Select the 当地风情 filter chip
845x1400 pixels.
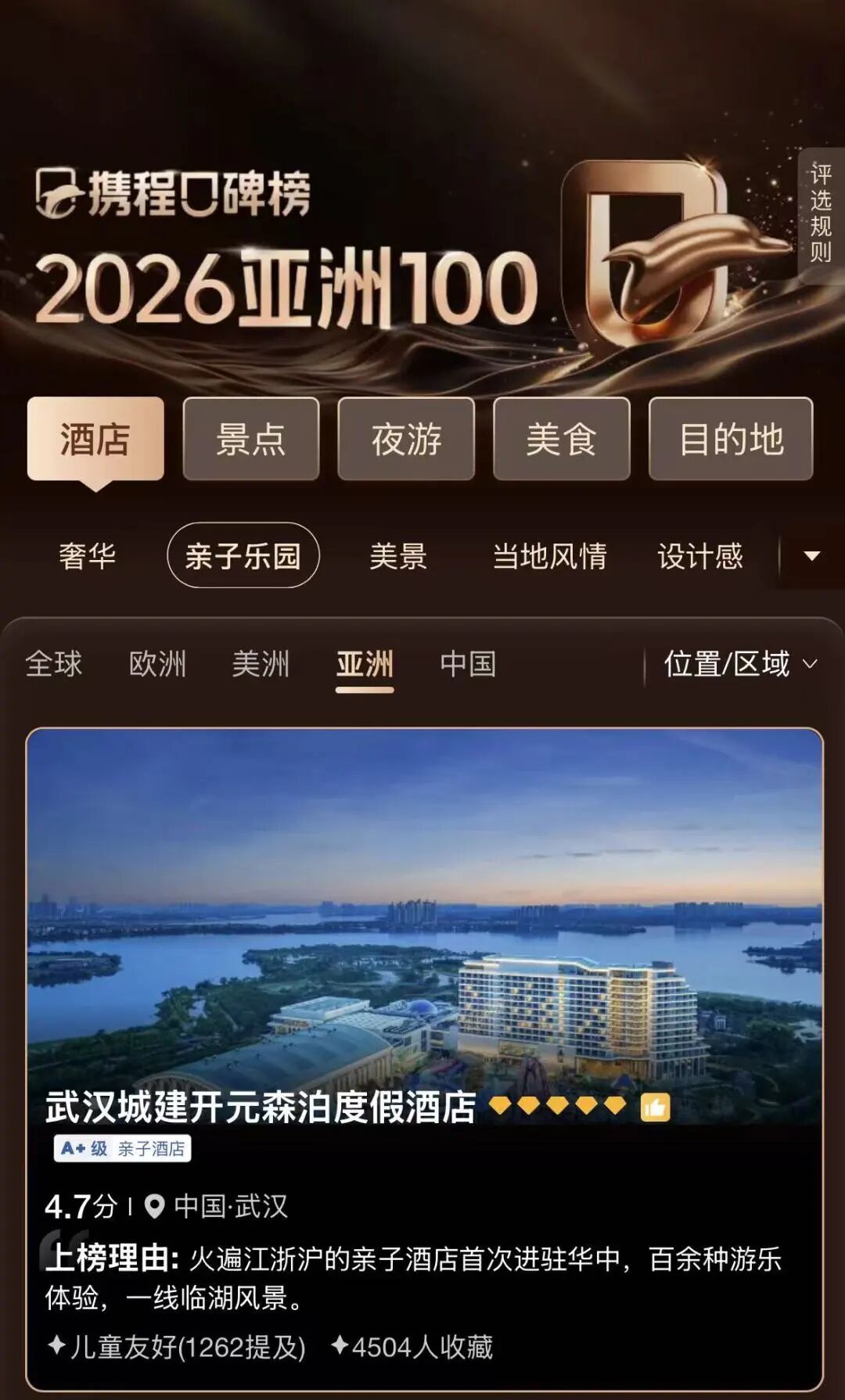[x=549, y=556]
